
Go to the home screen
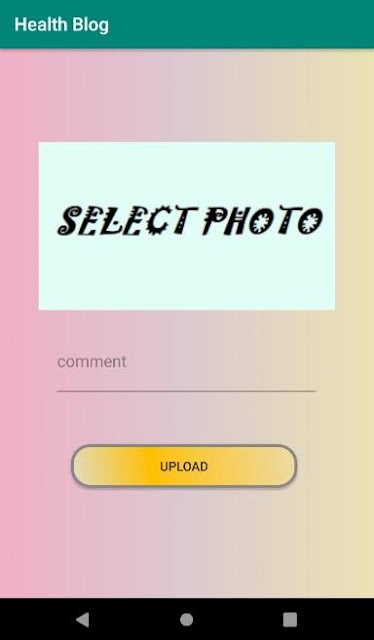click(x=187, y=620)
